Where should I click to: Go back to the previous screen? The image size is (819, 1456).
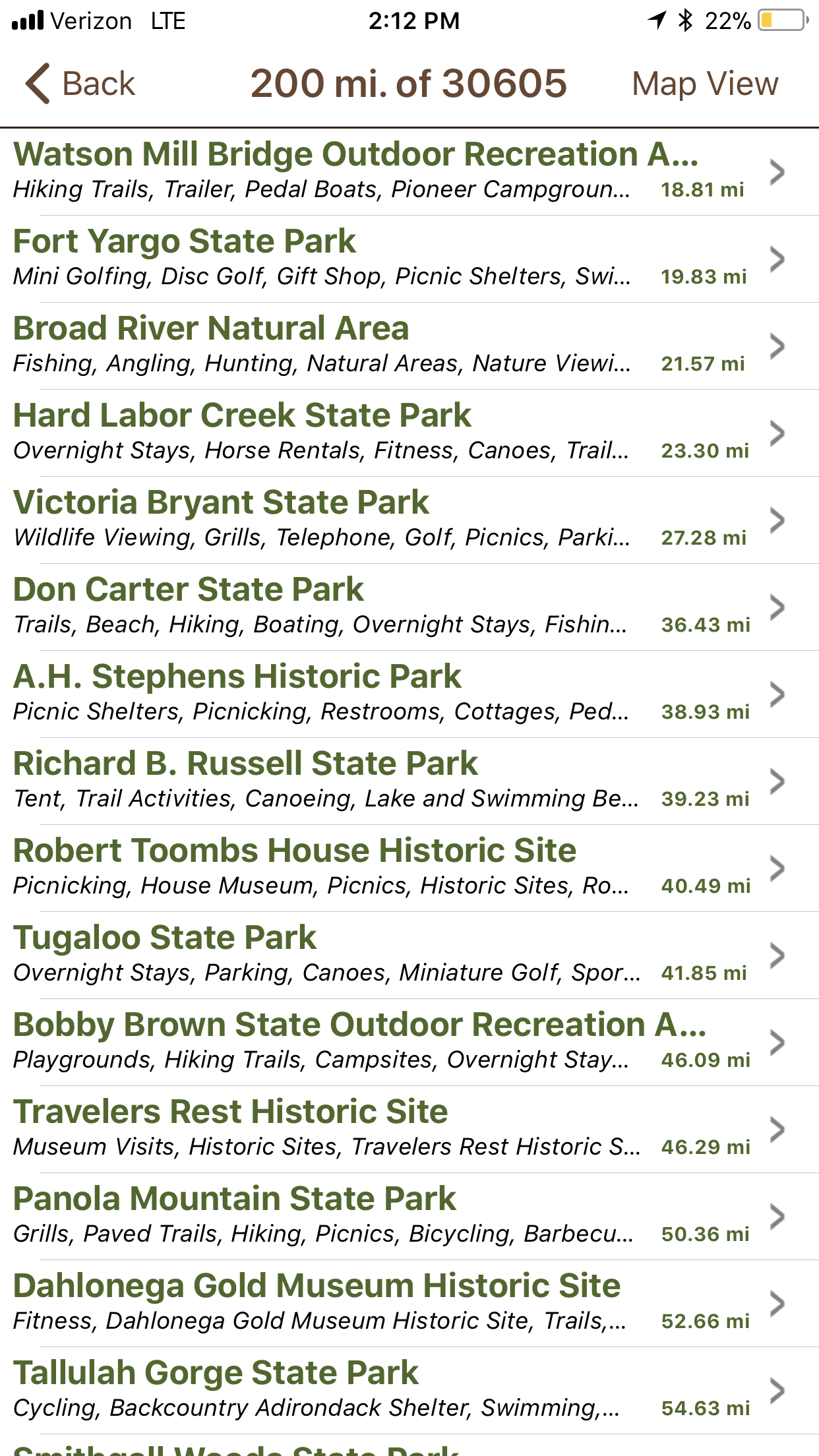(x=80, y=84)
